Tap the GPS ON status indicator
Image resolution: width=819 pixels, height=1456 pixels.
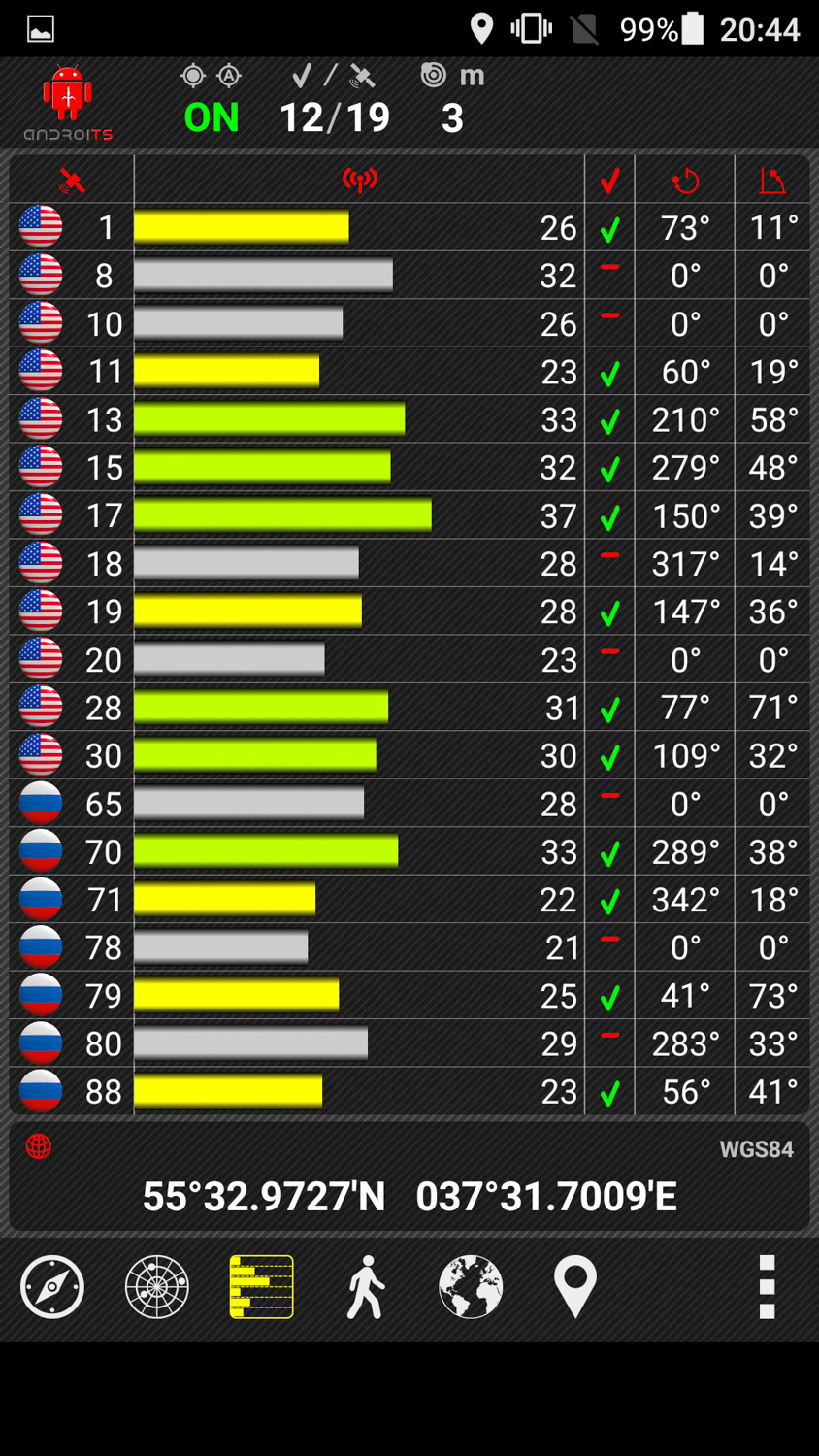coord(212,117)
